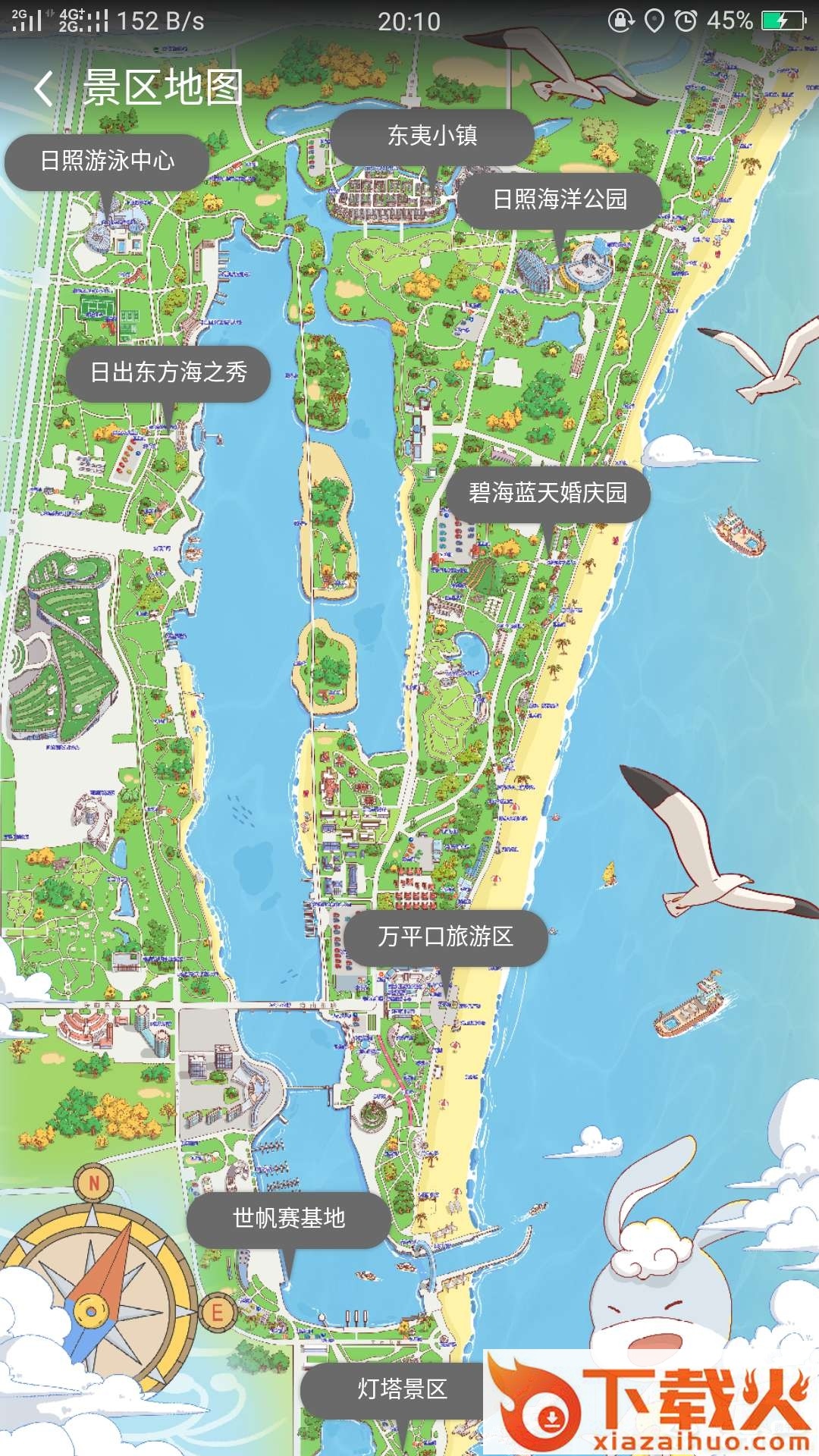Open the 万平口旅游区 marker
Viewport: 819px width, 1456px height.
445,937
